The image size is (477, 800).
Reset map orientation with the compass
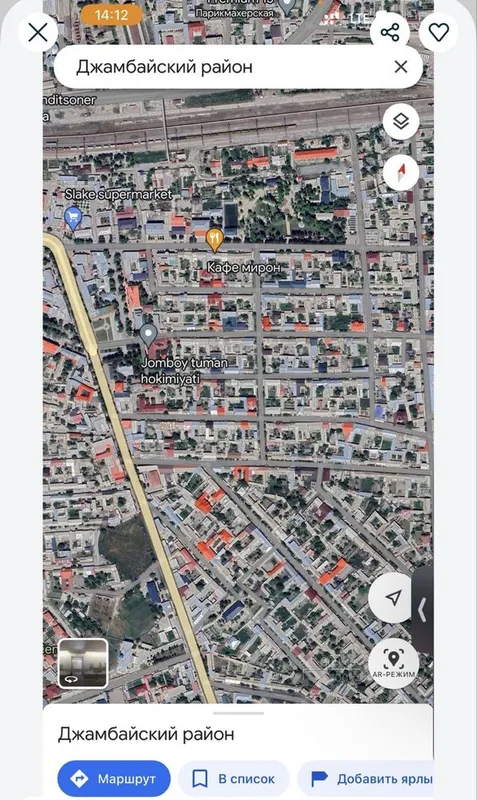coord(401,172)
